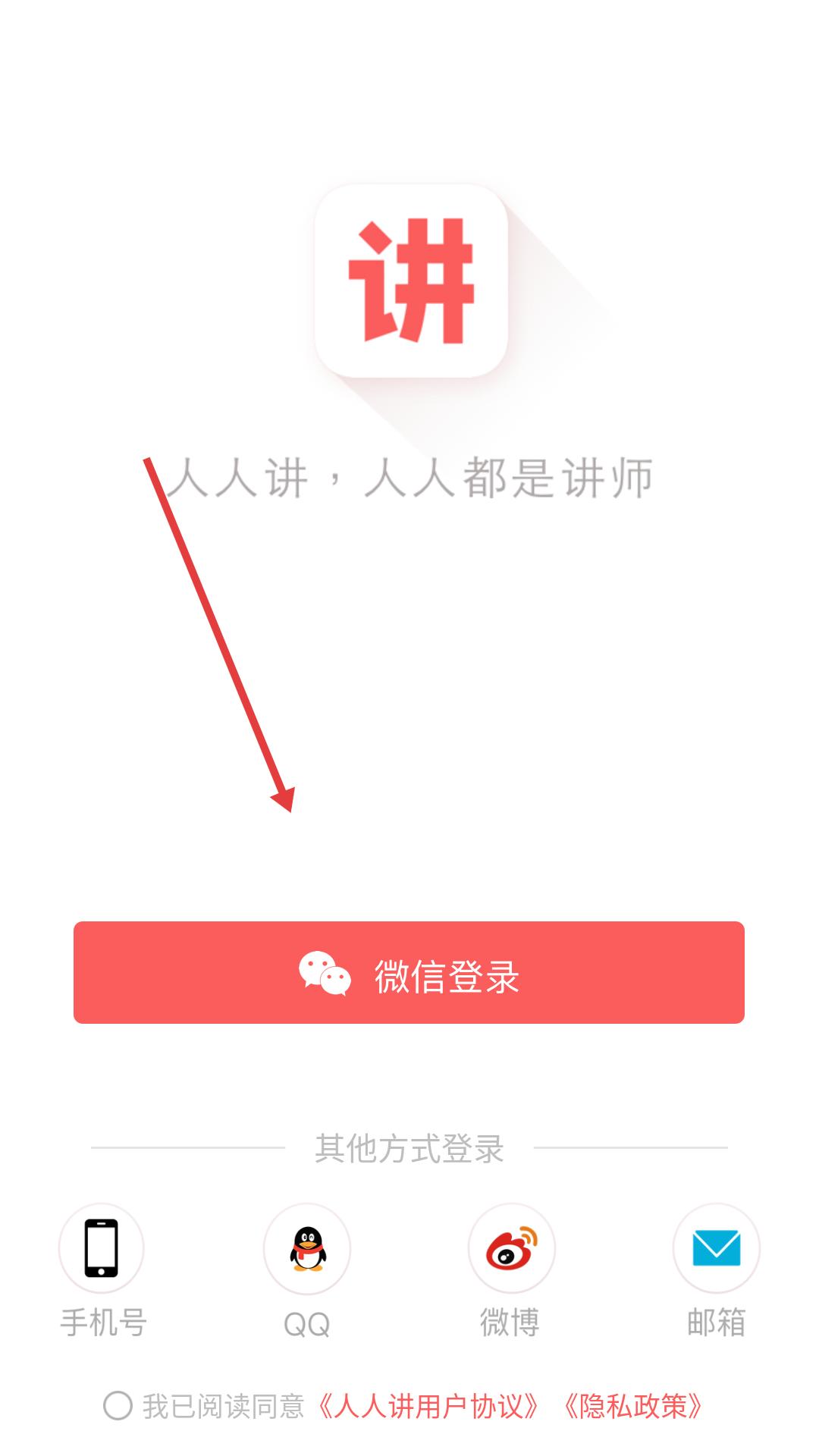Check the 我已阅读同意 agreement circle
Viewport: 819px width, 1456px height.
[118, 1405]
